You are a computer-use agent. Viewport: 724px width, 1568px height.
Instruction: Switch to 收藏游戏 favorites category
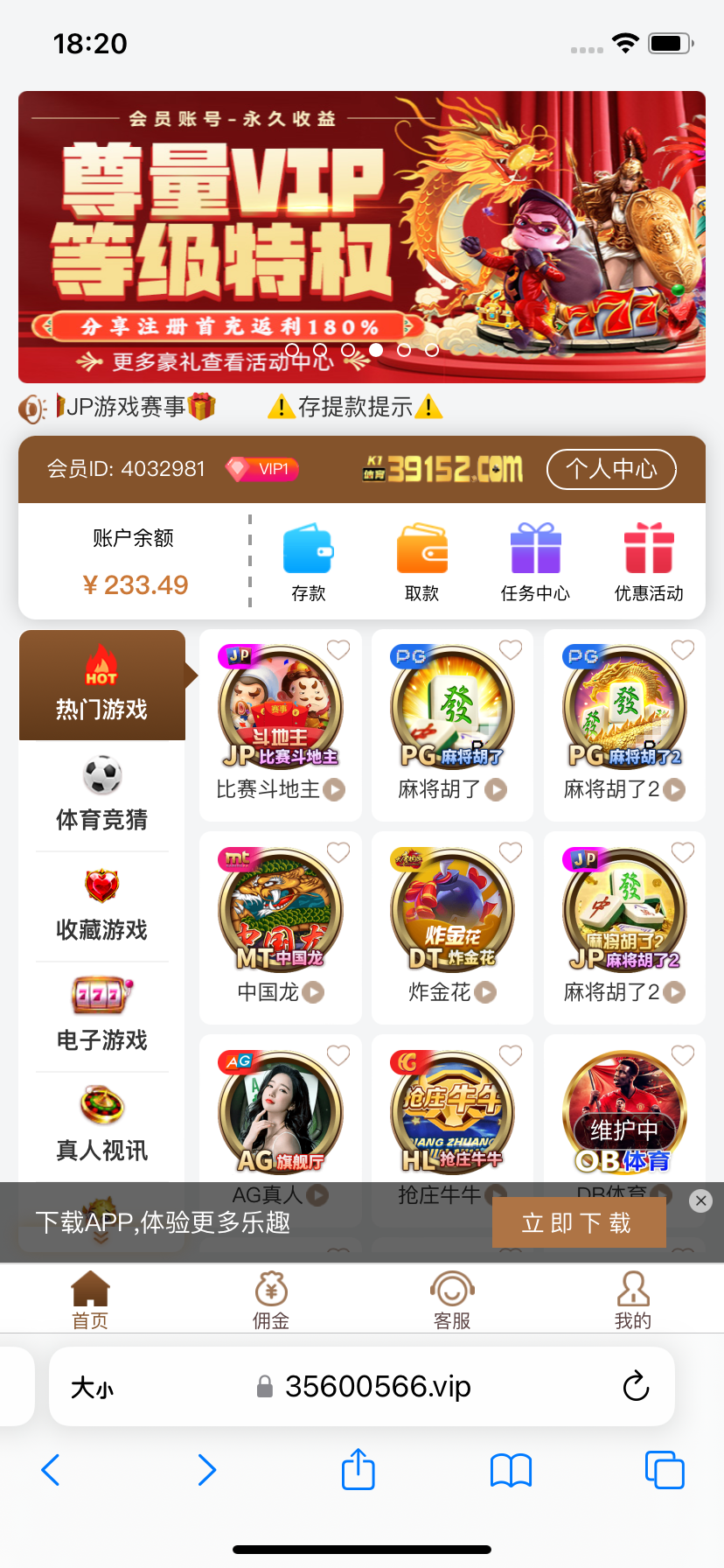[x=102, y=905]
